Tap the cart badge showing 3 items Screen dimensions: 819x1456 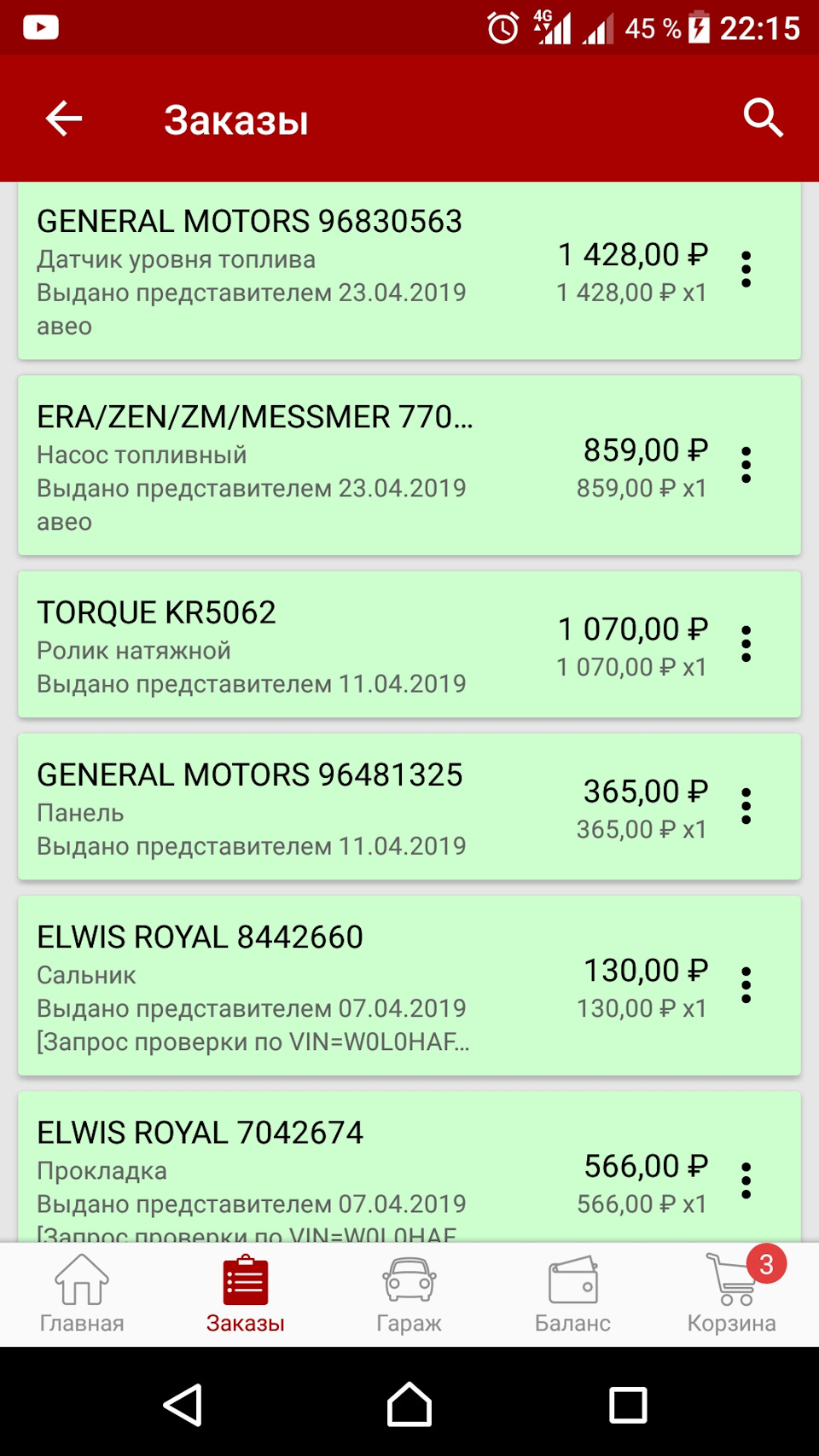coord(766,1266)
